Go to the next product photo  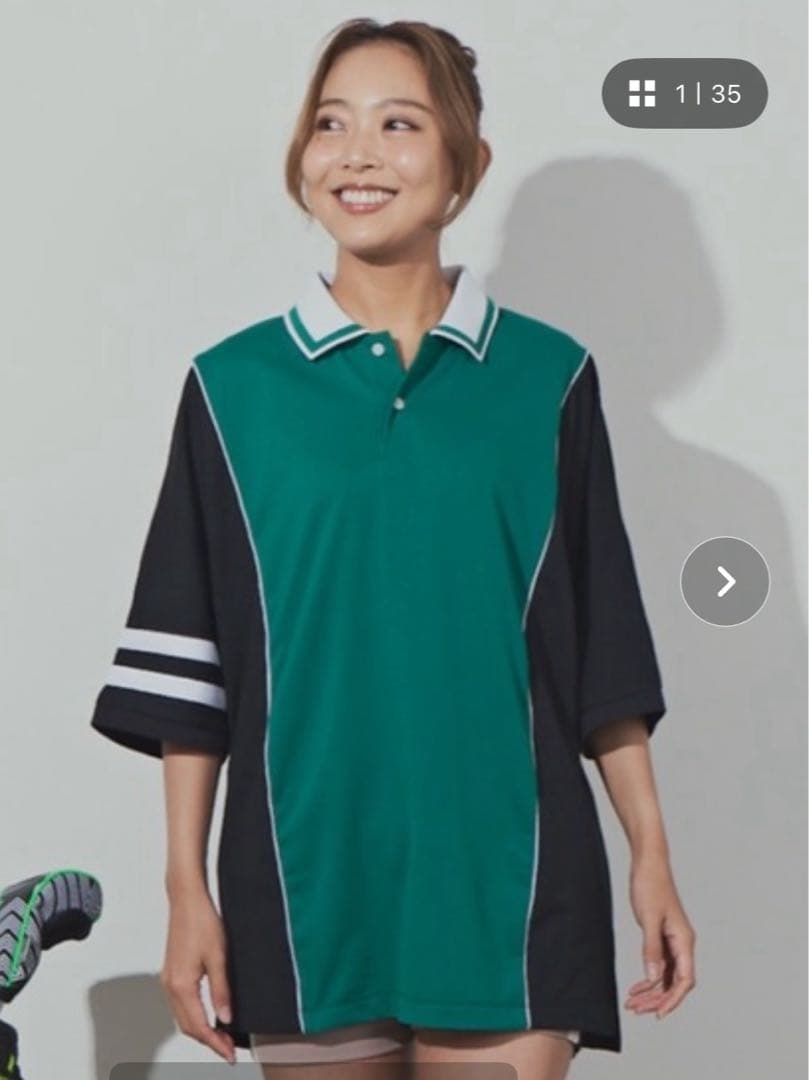[725, 582]
